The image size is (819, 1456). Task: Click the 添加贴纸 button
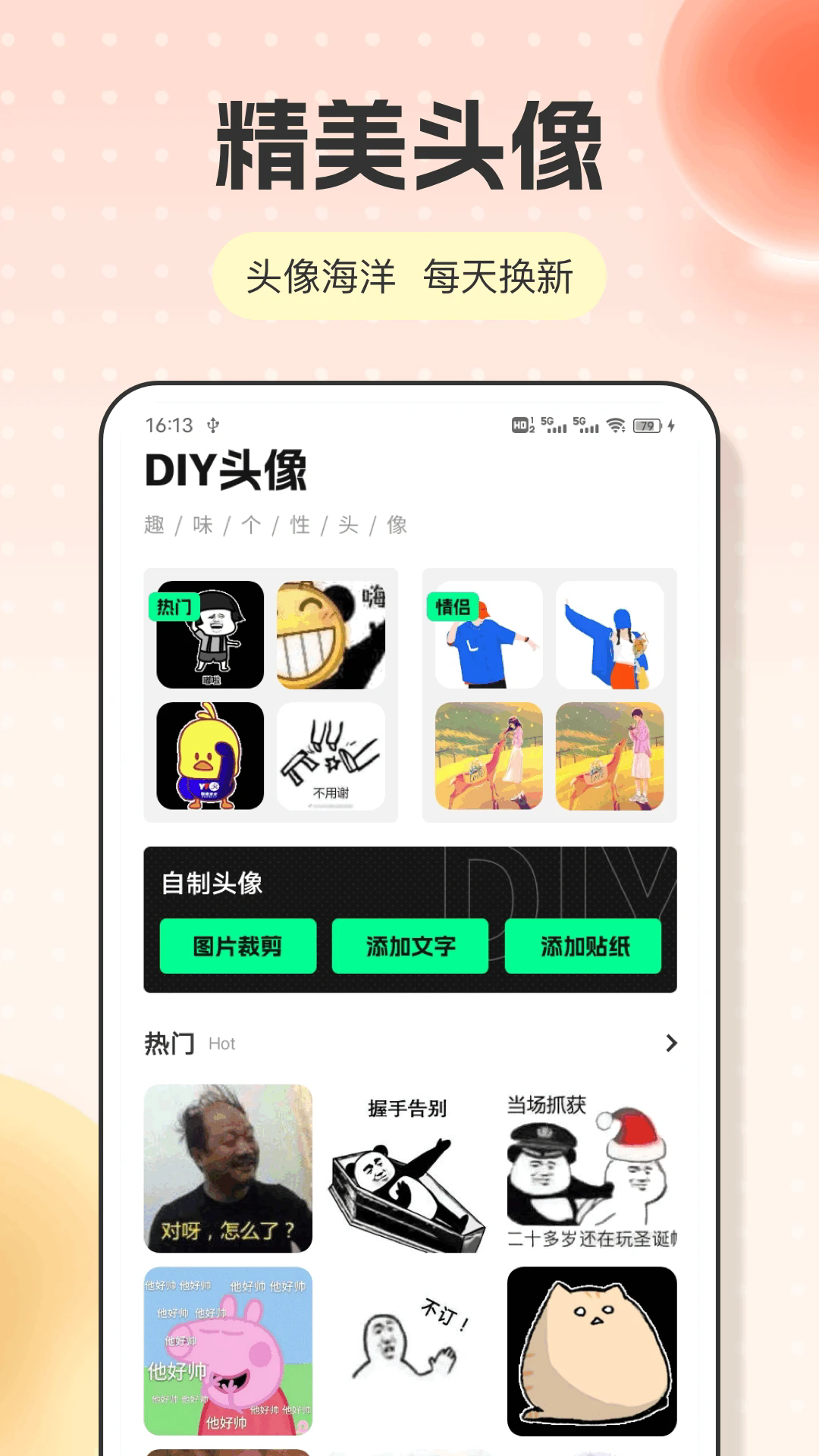(582, 946)
